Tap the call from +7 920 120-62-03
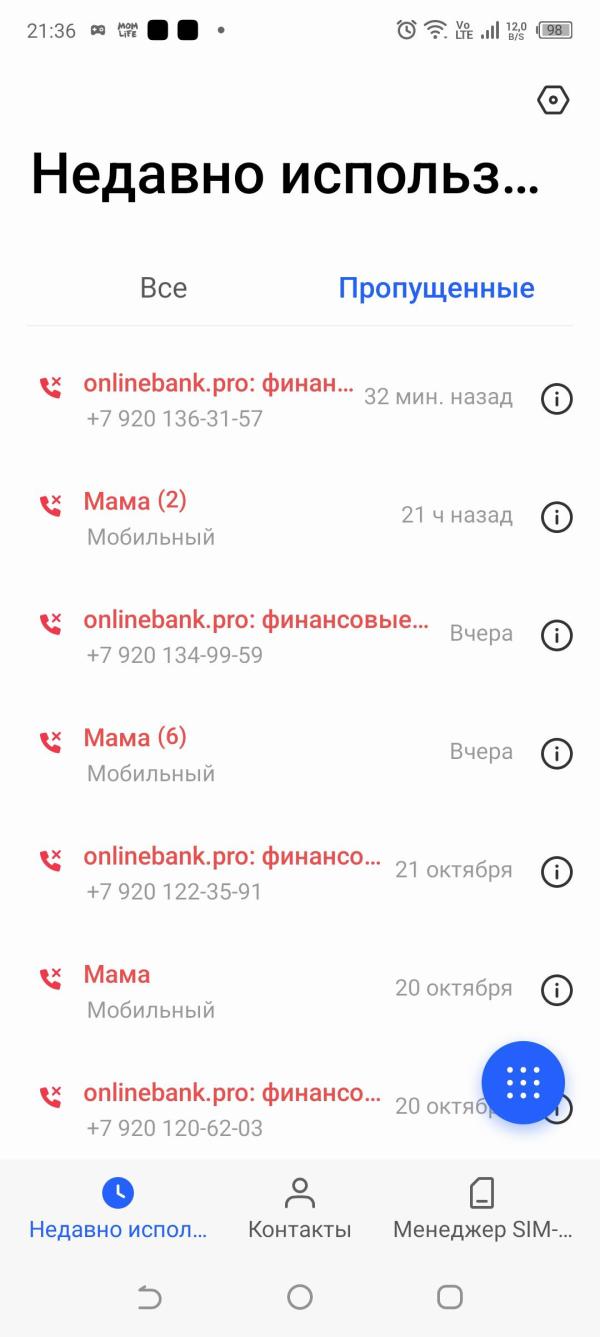 tap(230, 1108)
